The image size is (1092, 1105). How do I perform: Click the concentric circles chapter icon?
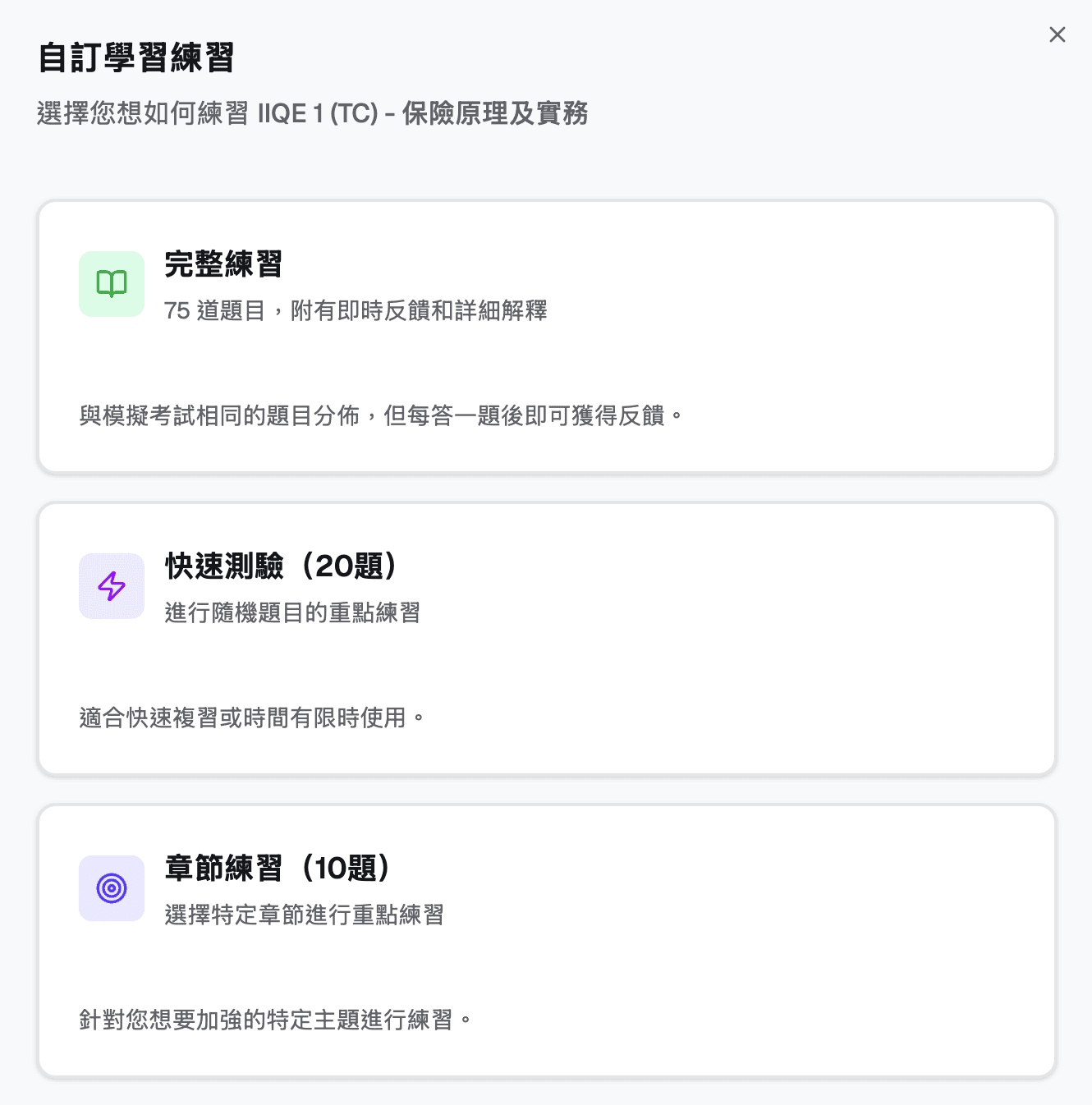(x=112, y=888)
